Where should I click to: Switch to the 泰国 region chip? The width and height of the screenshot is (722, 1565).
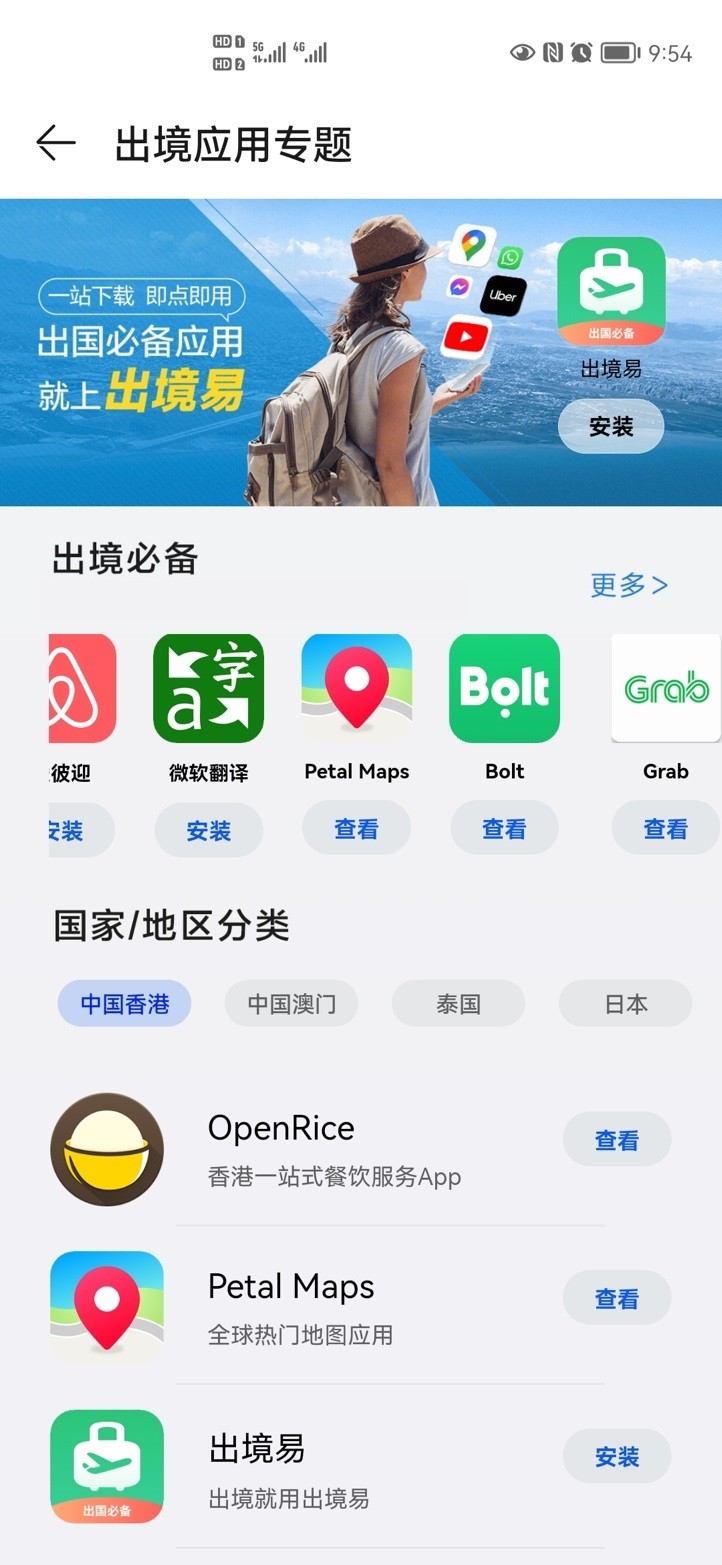click(458, 1004)
